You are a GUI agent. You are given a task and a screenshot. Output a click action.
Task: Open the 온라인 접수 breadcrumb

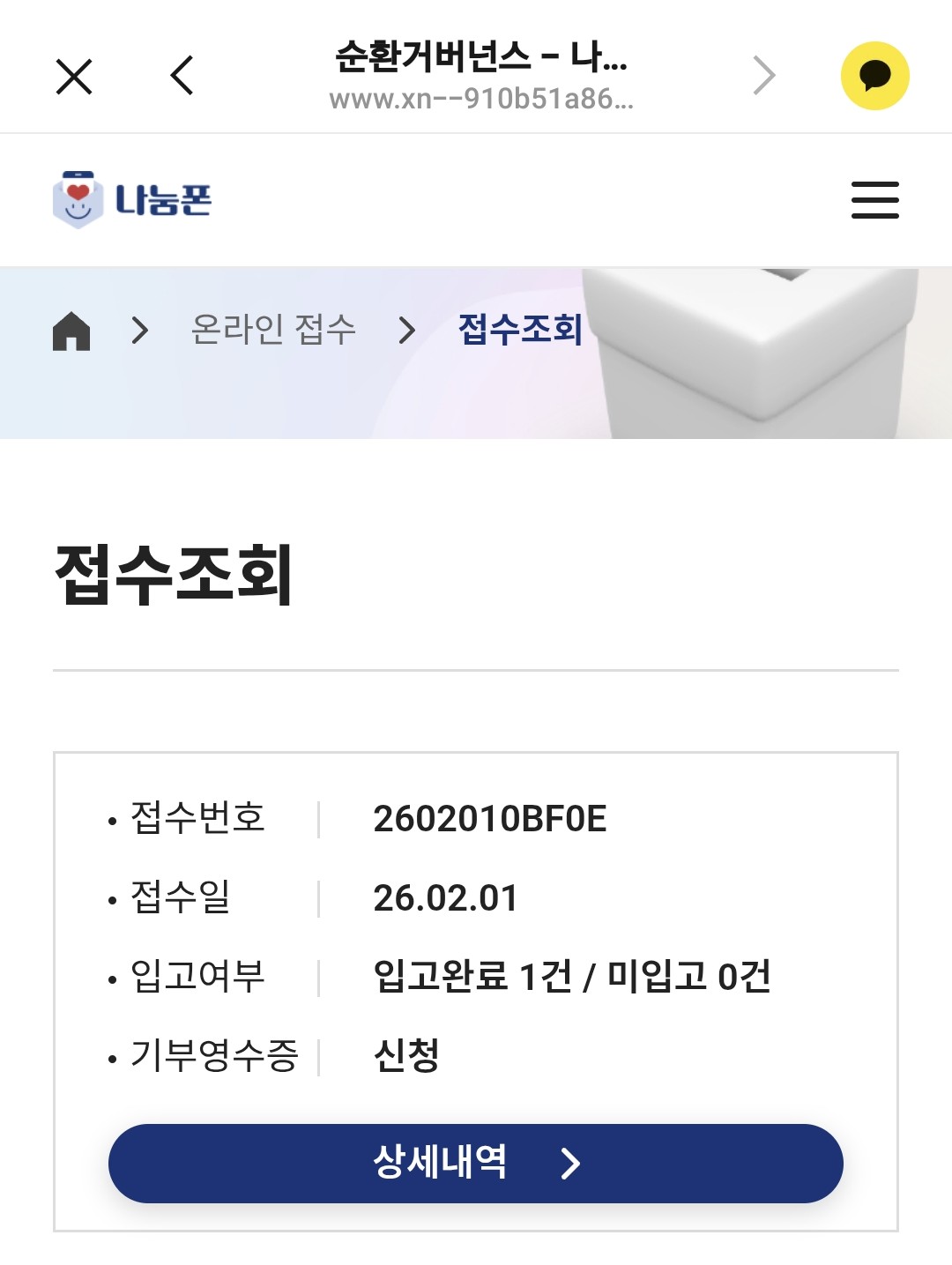[x=273, y=330]
